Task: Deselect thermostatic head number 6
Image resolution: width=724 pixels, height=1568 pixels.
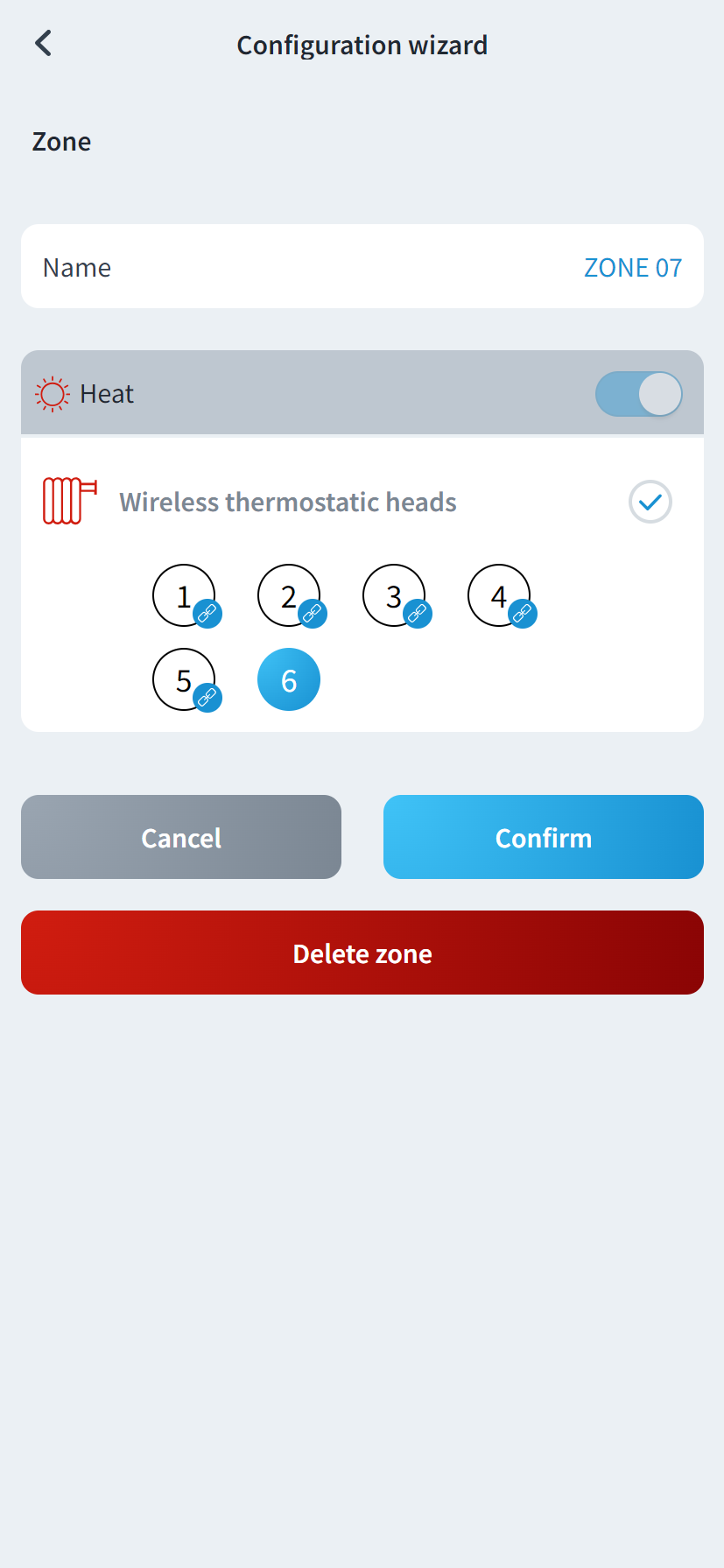Action: (289, 679)
